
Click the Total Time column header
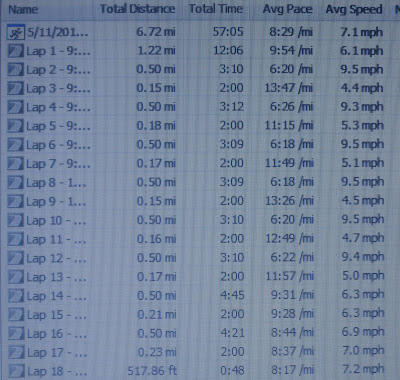pyautogui.click(x=216, y=9)
